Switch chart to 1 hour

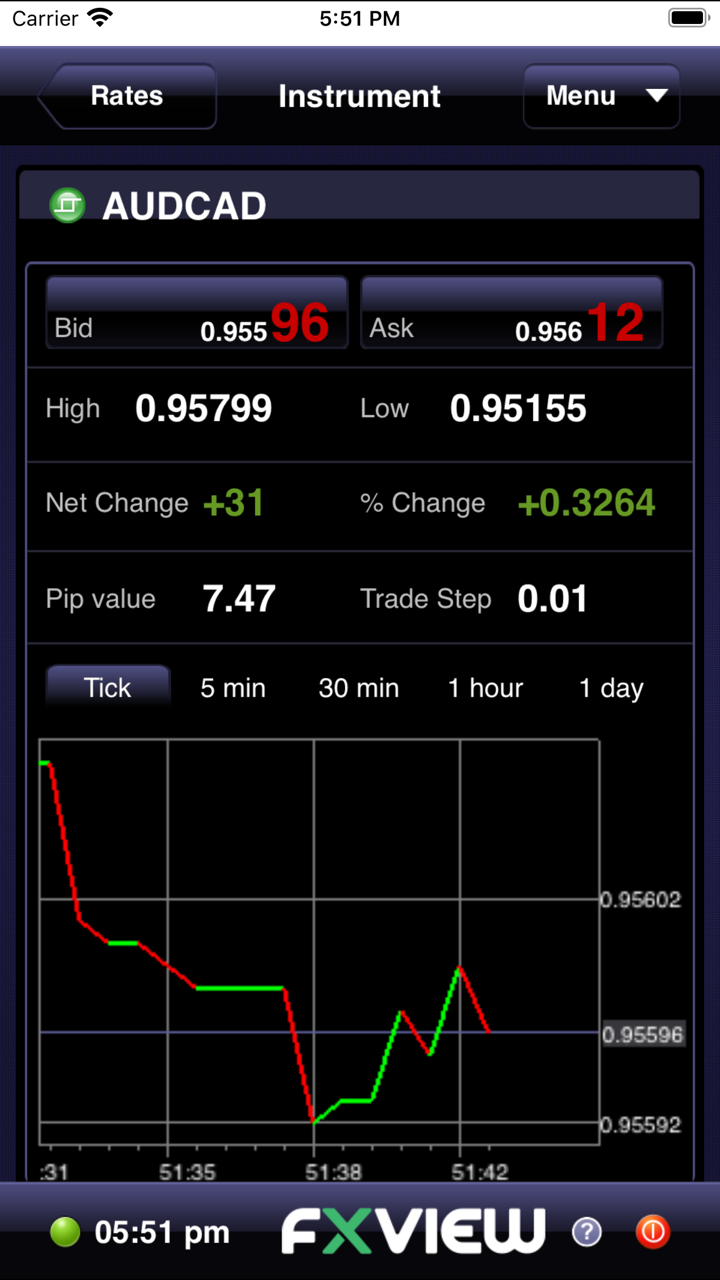pyautogui.click(x=485, y=688)
